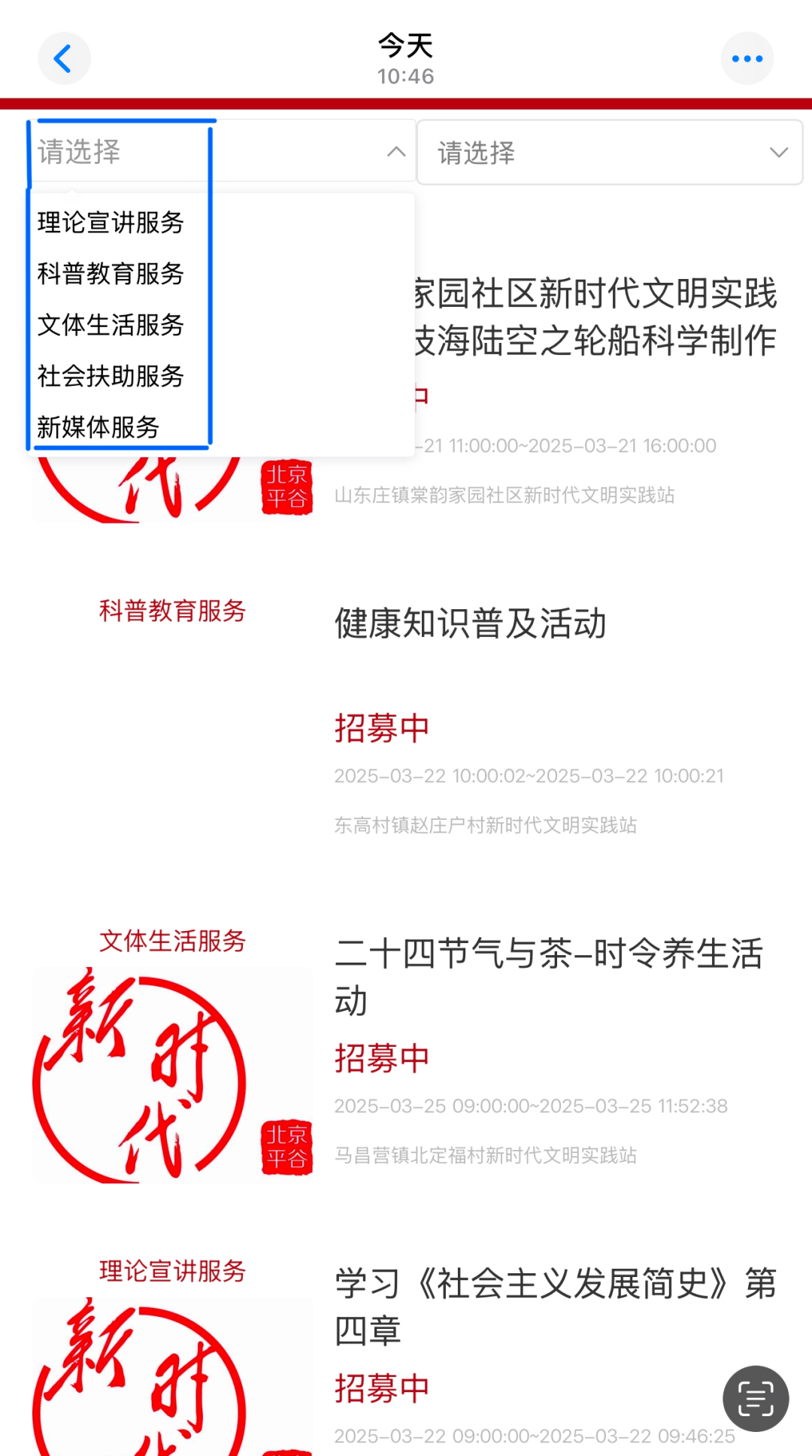Open the three-dot more menu

coord(747,59)
